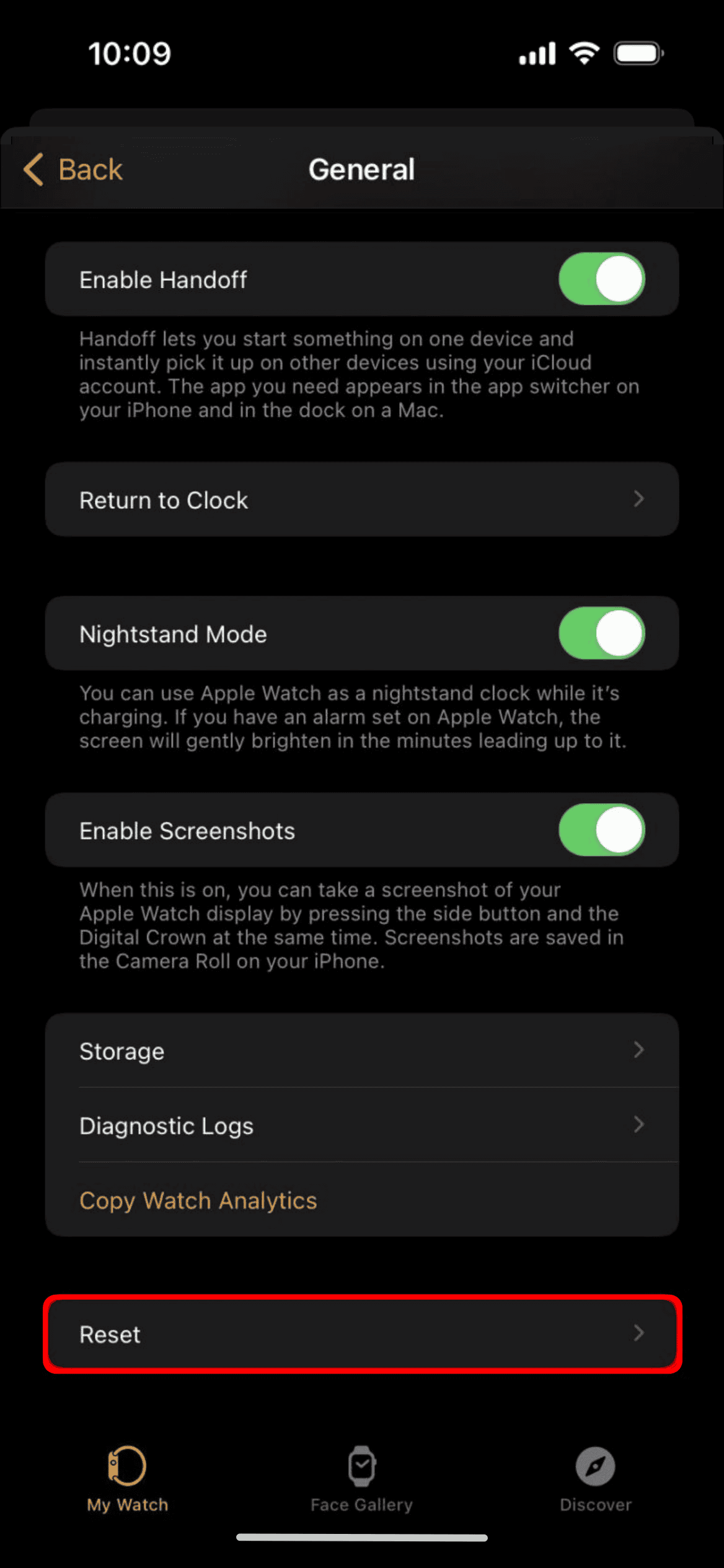Open Return to Clock settings
724x1568 pixels.
point(362,500)
